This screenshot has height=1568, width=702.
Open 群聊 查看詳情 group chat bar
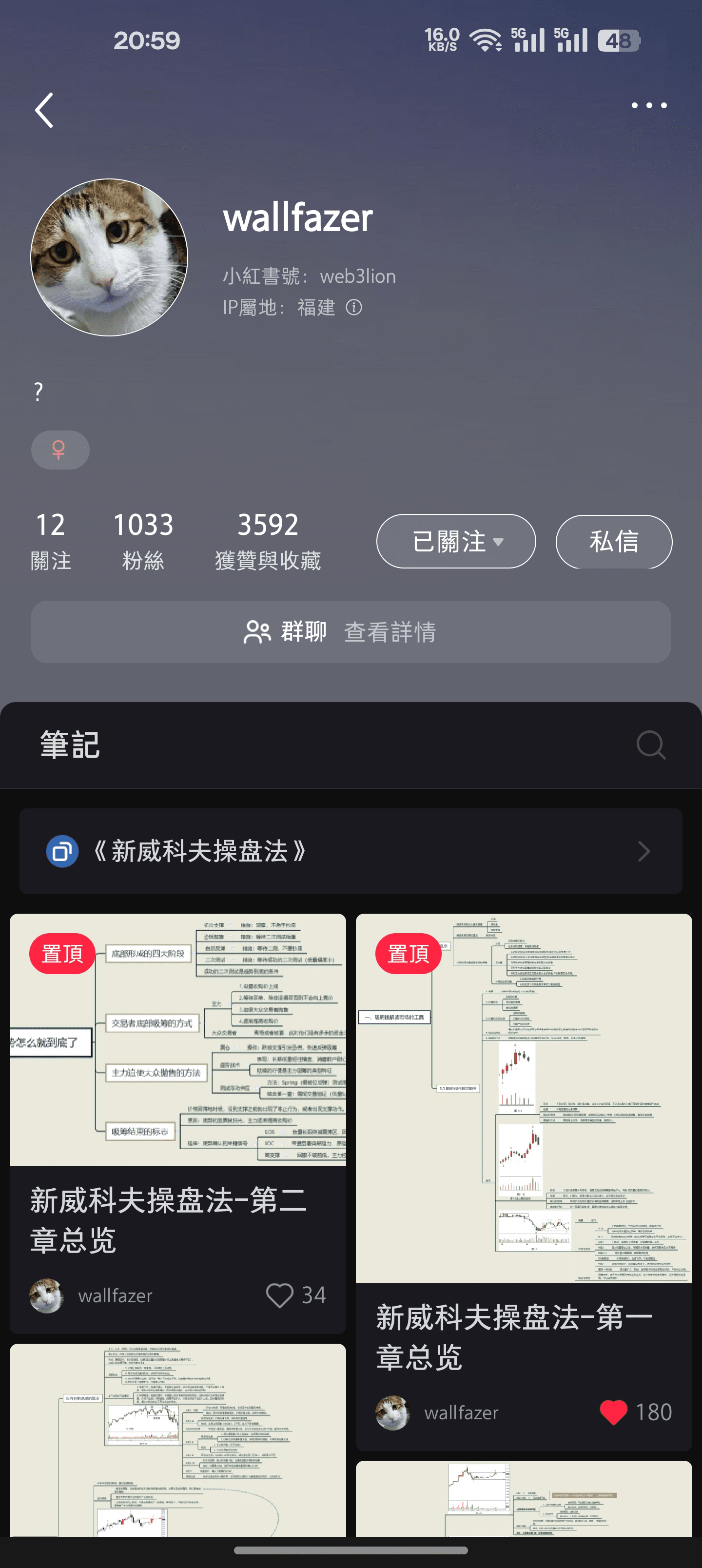point(351,632)
